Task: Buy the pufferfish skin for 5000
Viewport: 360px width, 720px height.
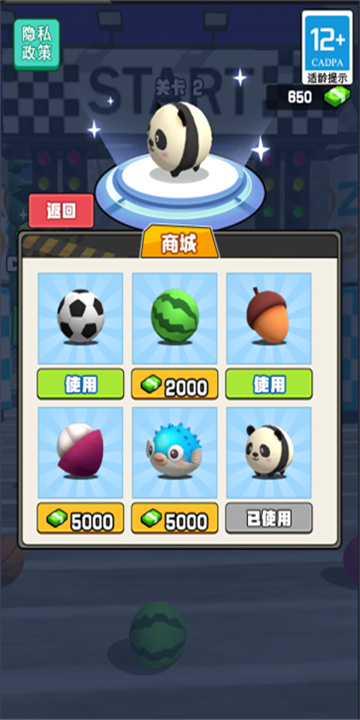Action: coord(174,518)
